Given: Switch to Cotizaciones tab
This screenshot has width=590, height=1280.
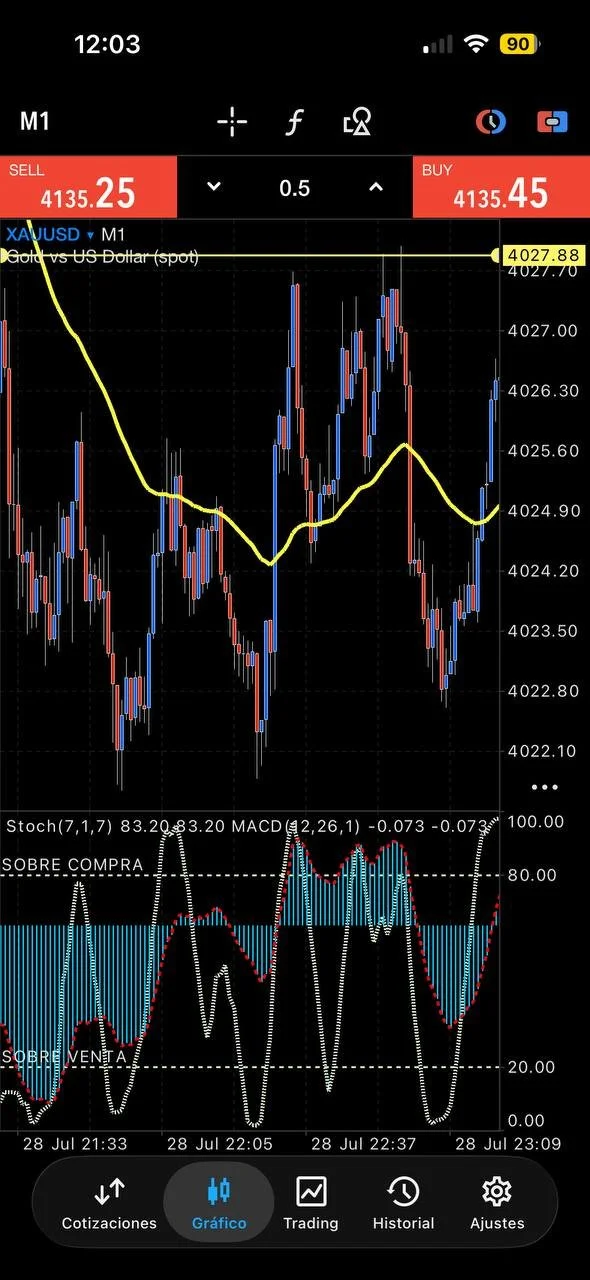Looking at the screenshot, I should [109, 1203].
